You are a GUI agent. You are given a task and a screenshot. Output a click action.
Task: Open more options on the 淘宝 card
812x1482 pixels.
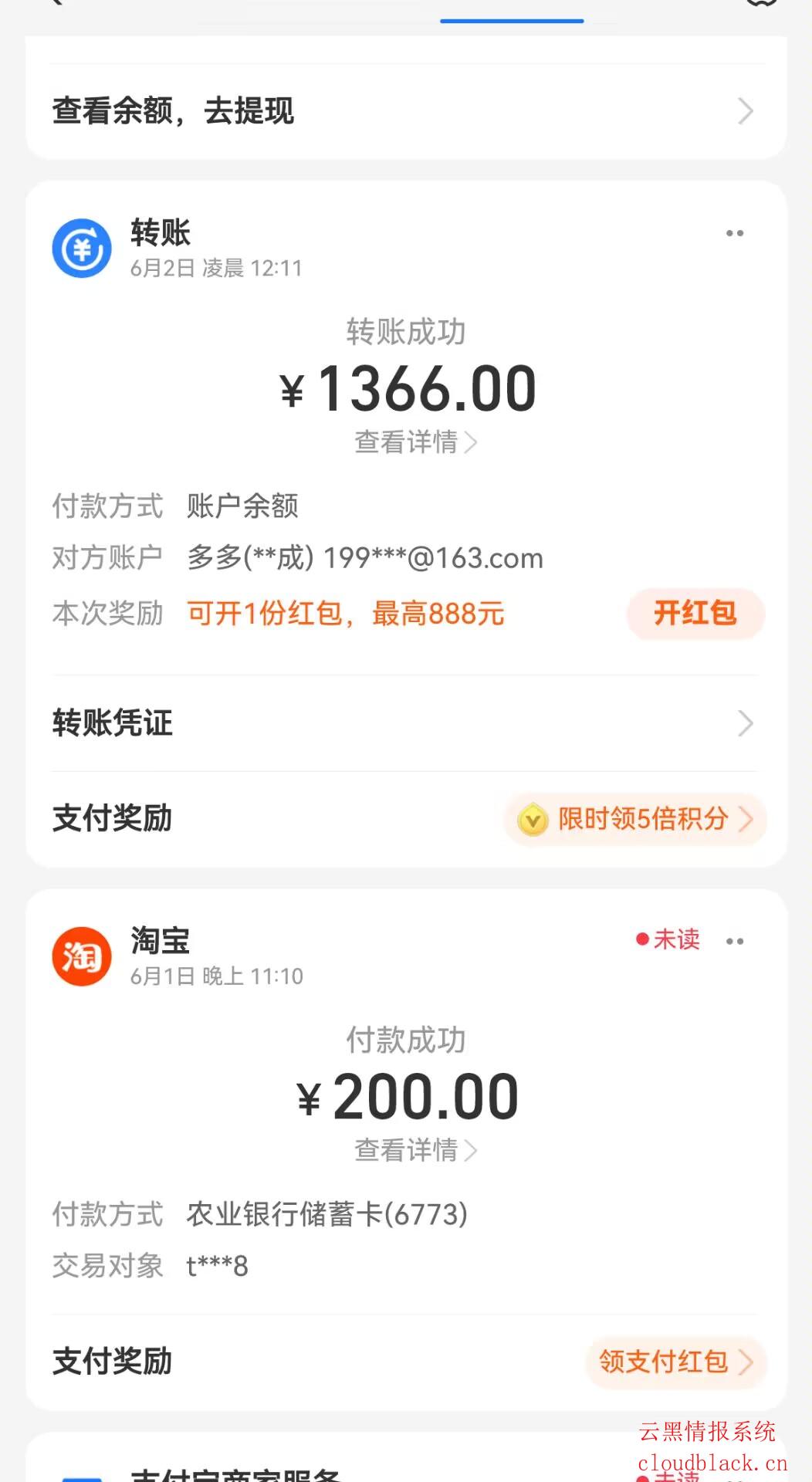click(735, 941)
